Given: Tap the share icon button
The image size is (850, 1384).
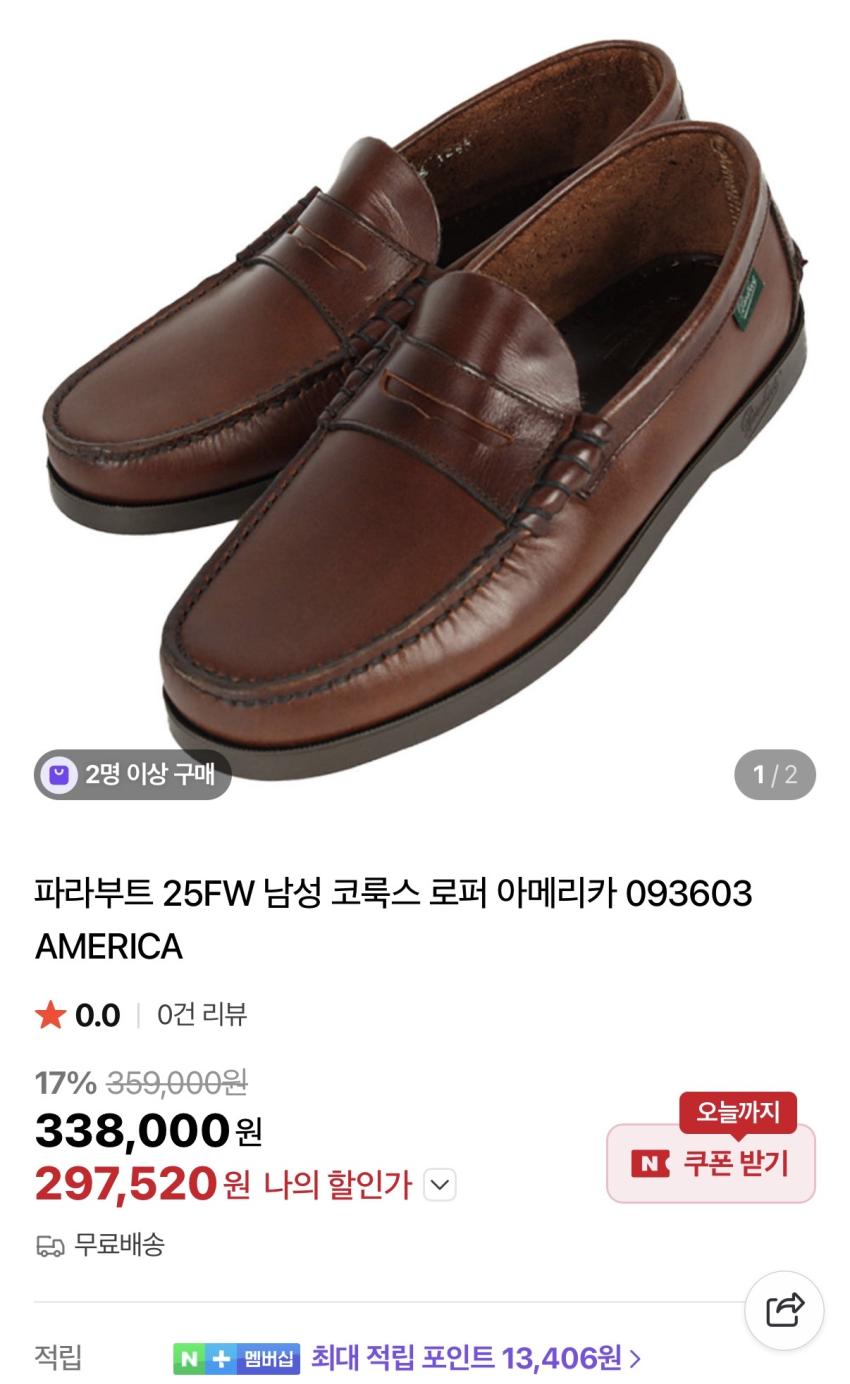Looking at the screenshot, I should point(784,1310).
